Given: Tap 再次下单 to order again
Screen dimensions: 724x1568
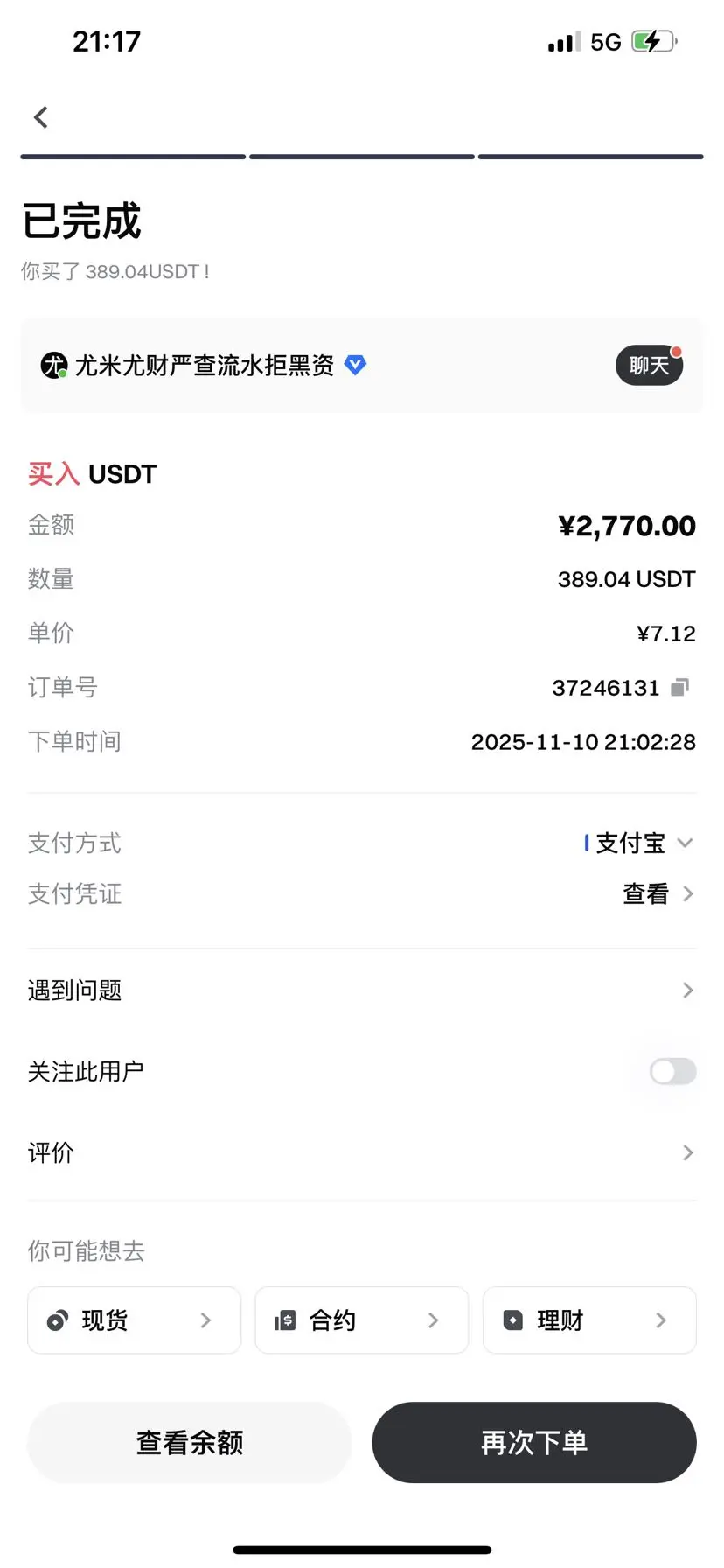Looking at the screenshot, I should coord(534,1442).
